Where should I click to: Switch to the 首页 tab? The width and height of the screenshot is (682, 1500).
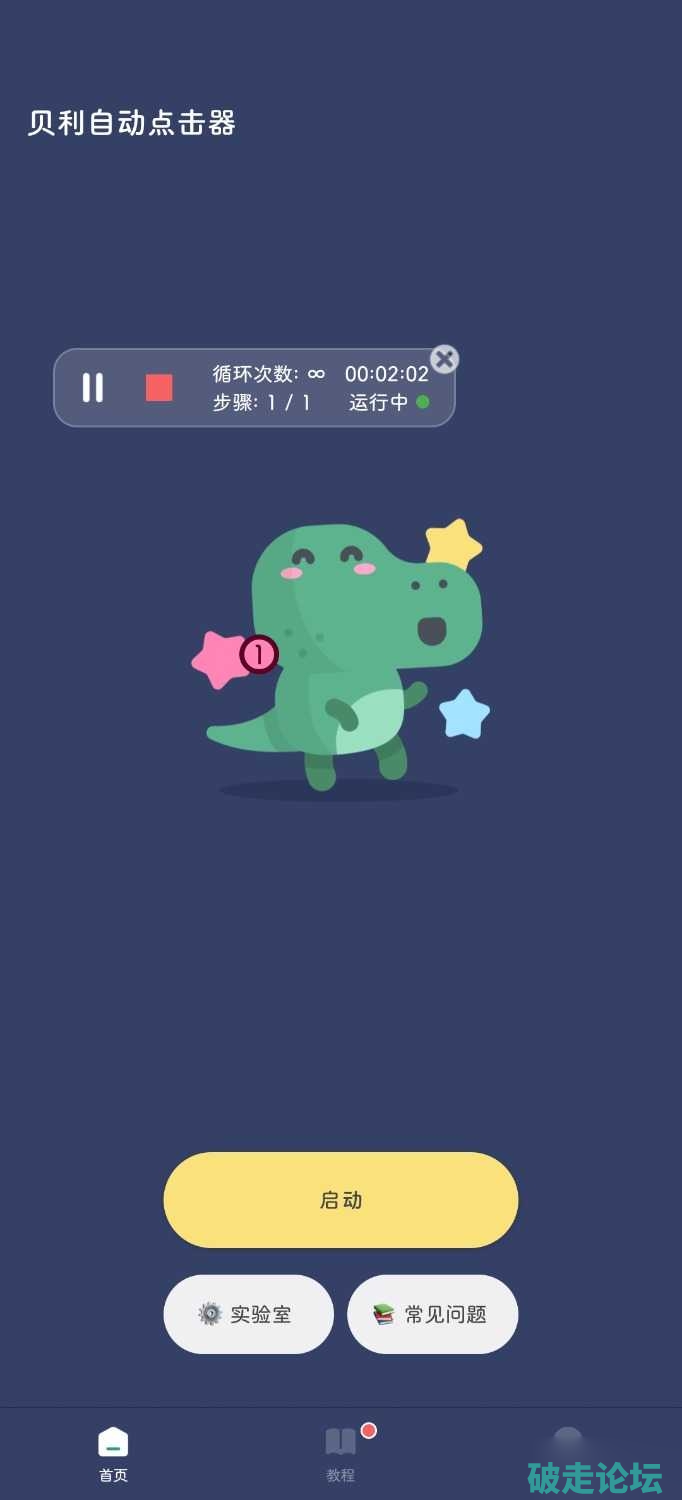(113, 1453)
